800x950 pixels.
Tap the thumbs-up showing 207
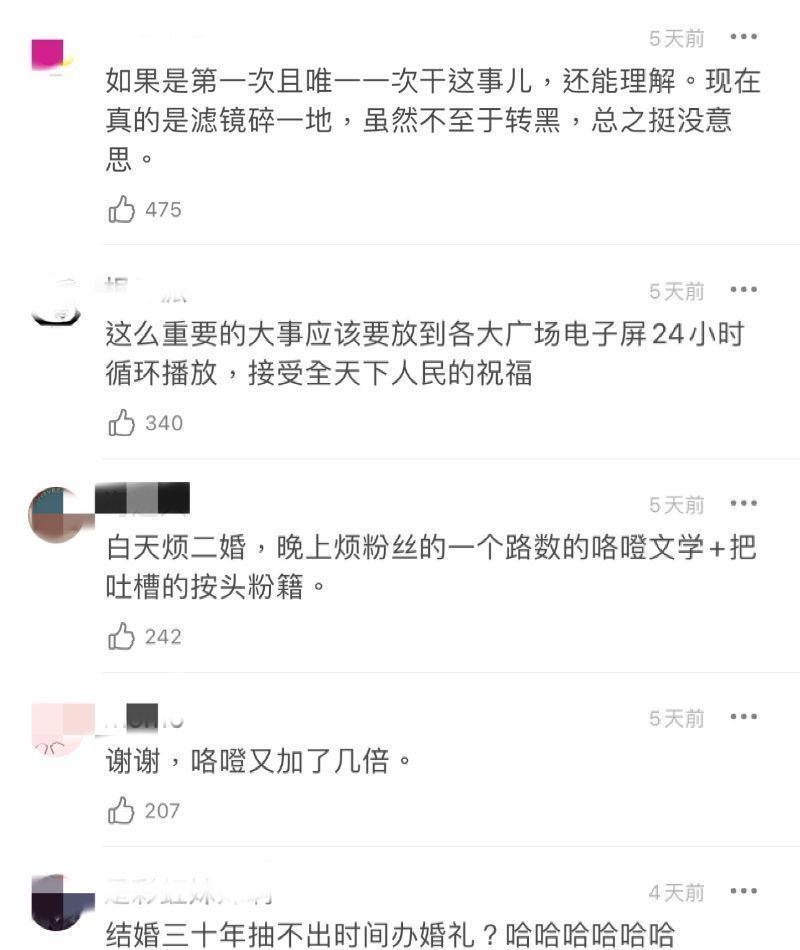click(123, 811)
